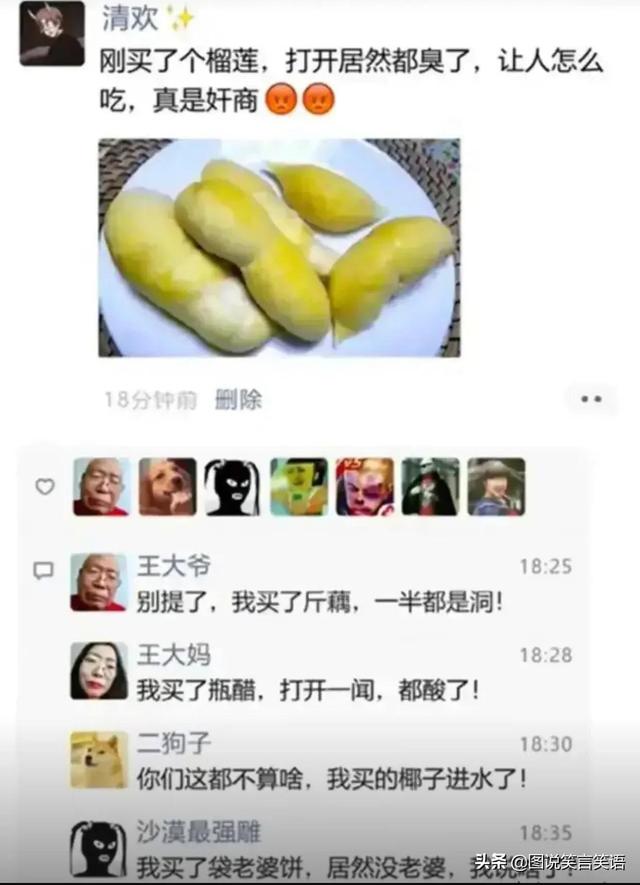The image size is (640, 885).
Task: Open 清欢's profile avatar
Action: tap(51, 33)
